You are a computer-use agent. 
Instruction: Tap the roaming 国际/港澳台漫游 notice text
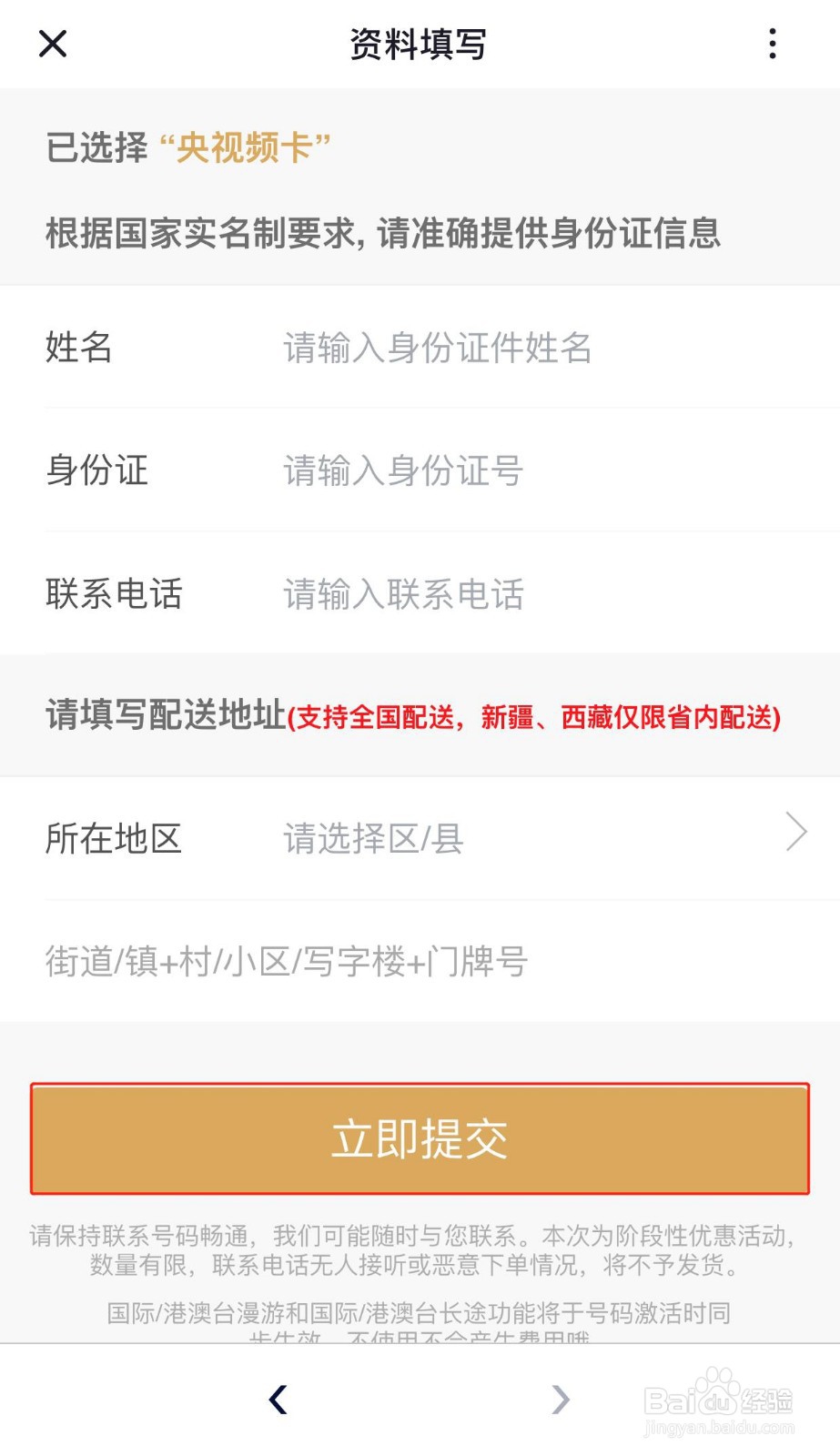coord(420,1314)
